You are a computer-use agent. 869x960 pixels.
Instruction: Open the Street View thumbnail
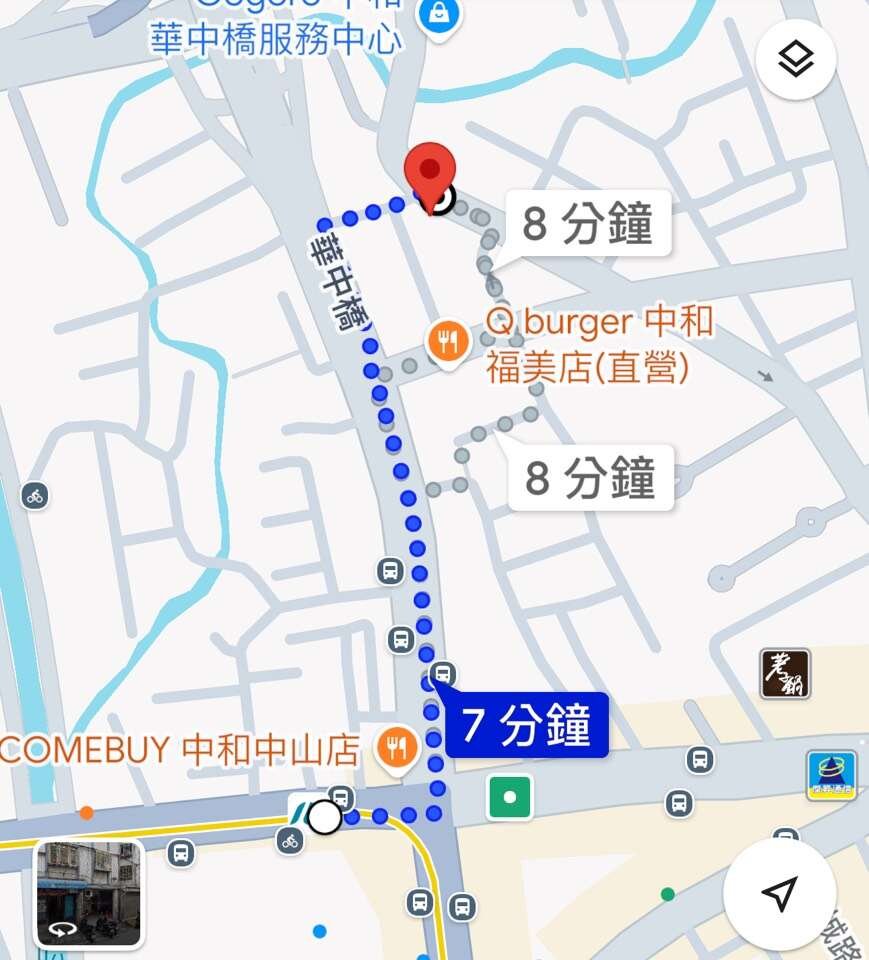pos(90,893)
